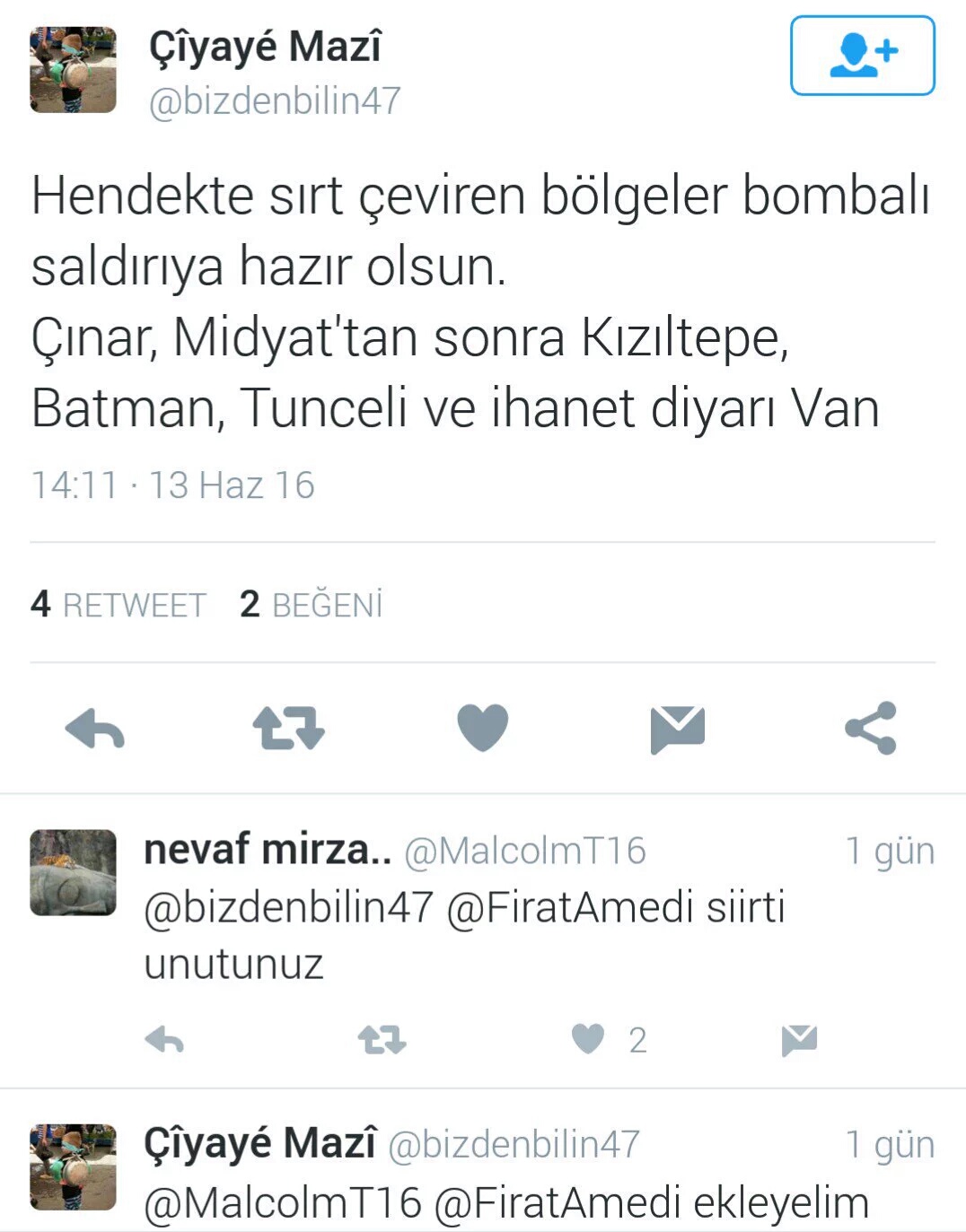Send the main tweet via direct message
The image size is (966, 1232).
point(677,728)
